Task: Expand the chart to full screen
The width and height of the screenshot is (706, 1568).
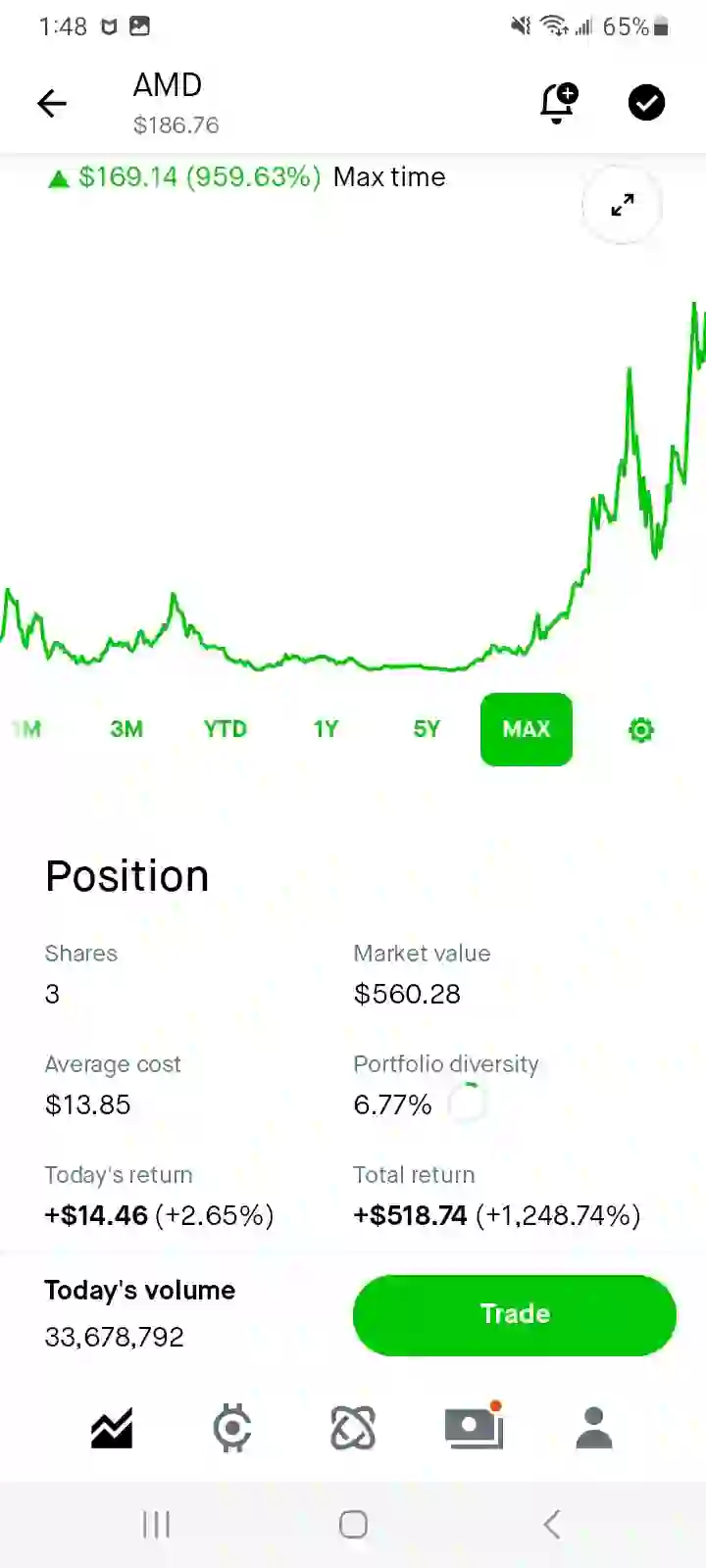Action: [x=622, y=205]
